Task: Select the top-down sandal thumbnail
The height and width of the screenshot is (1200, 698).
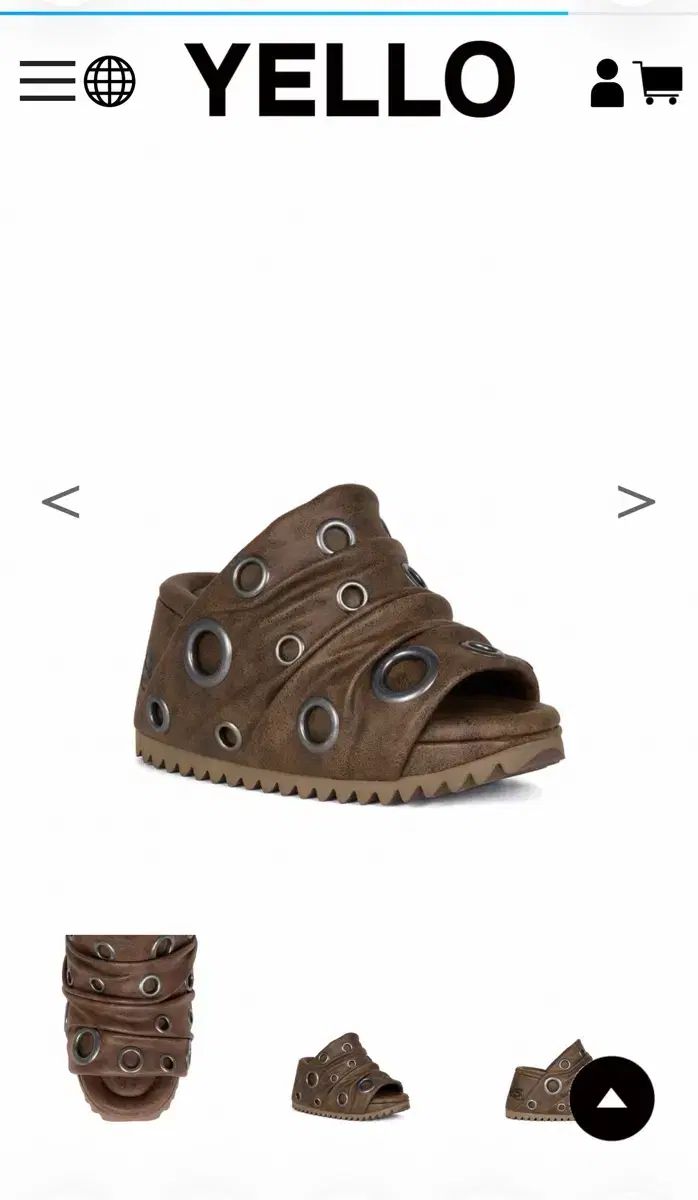Action: pyautogui.click(x=130, y=1027)
